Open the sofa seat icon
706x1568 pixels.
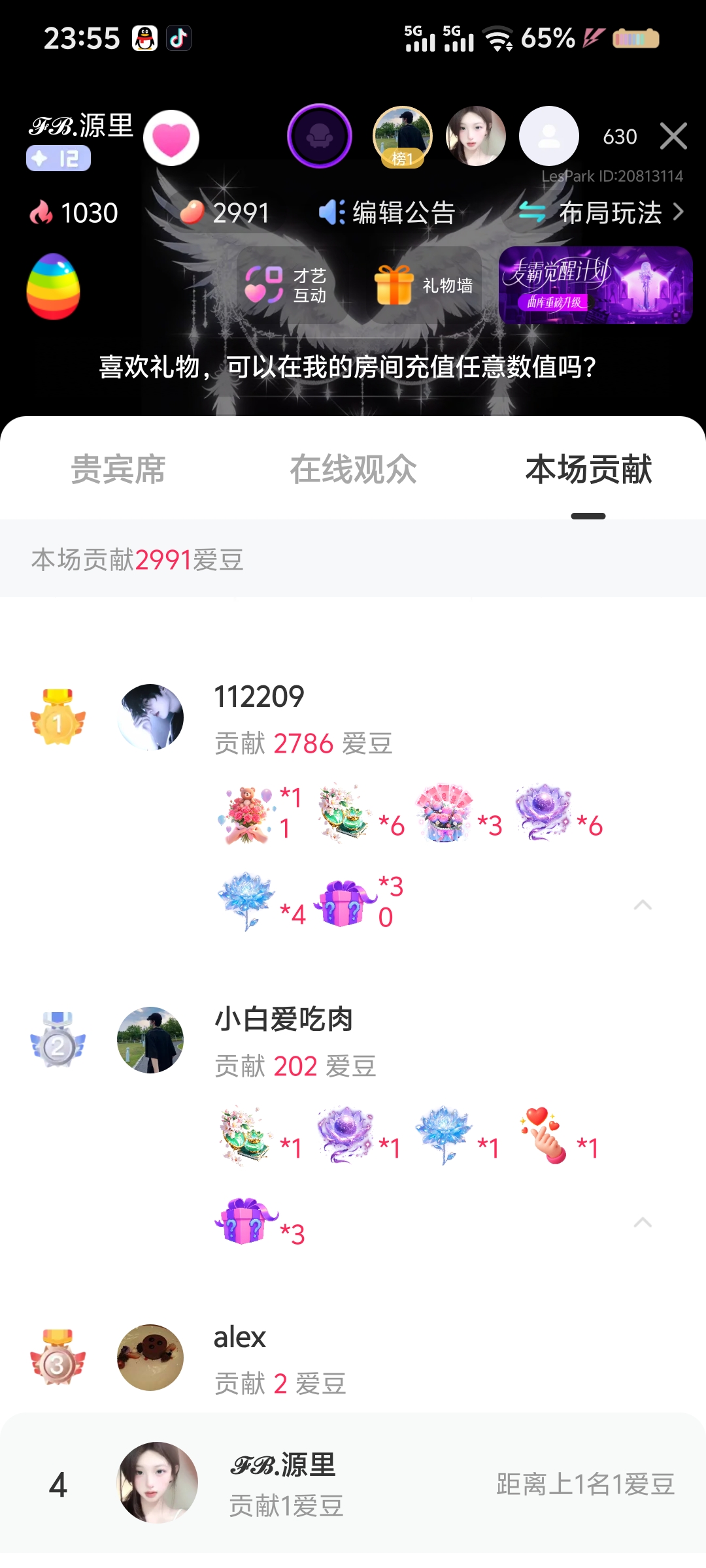320,137
